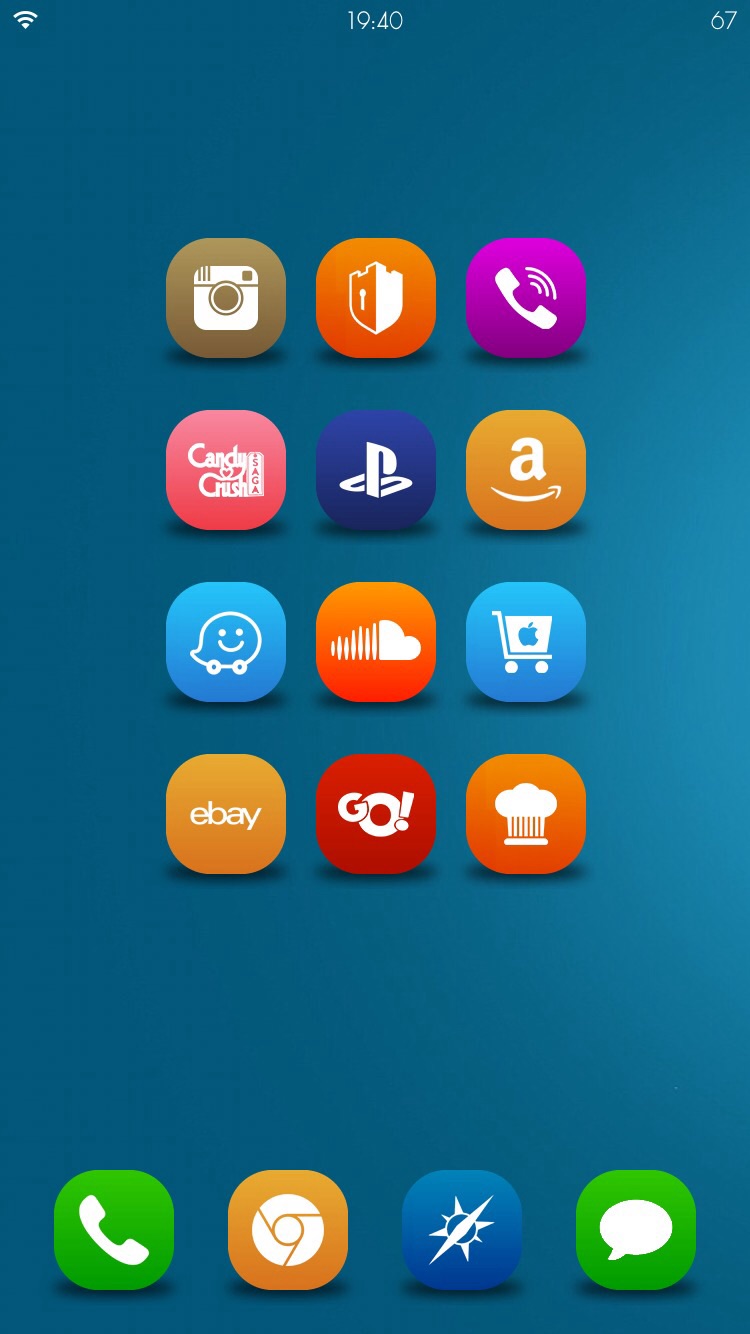The width and height of the screenshot is (750, 1334).
Task: Launch Chrome from the dock
Action: (288, 1230)
